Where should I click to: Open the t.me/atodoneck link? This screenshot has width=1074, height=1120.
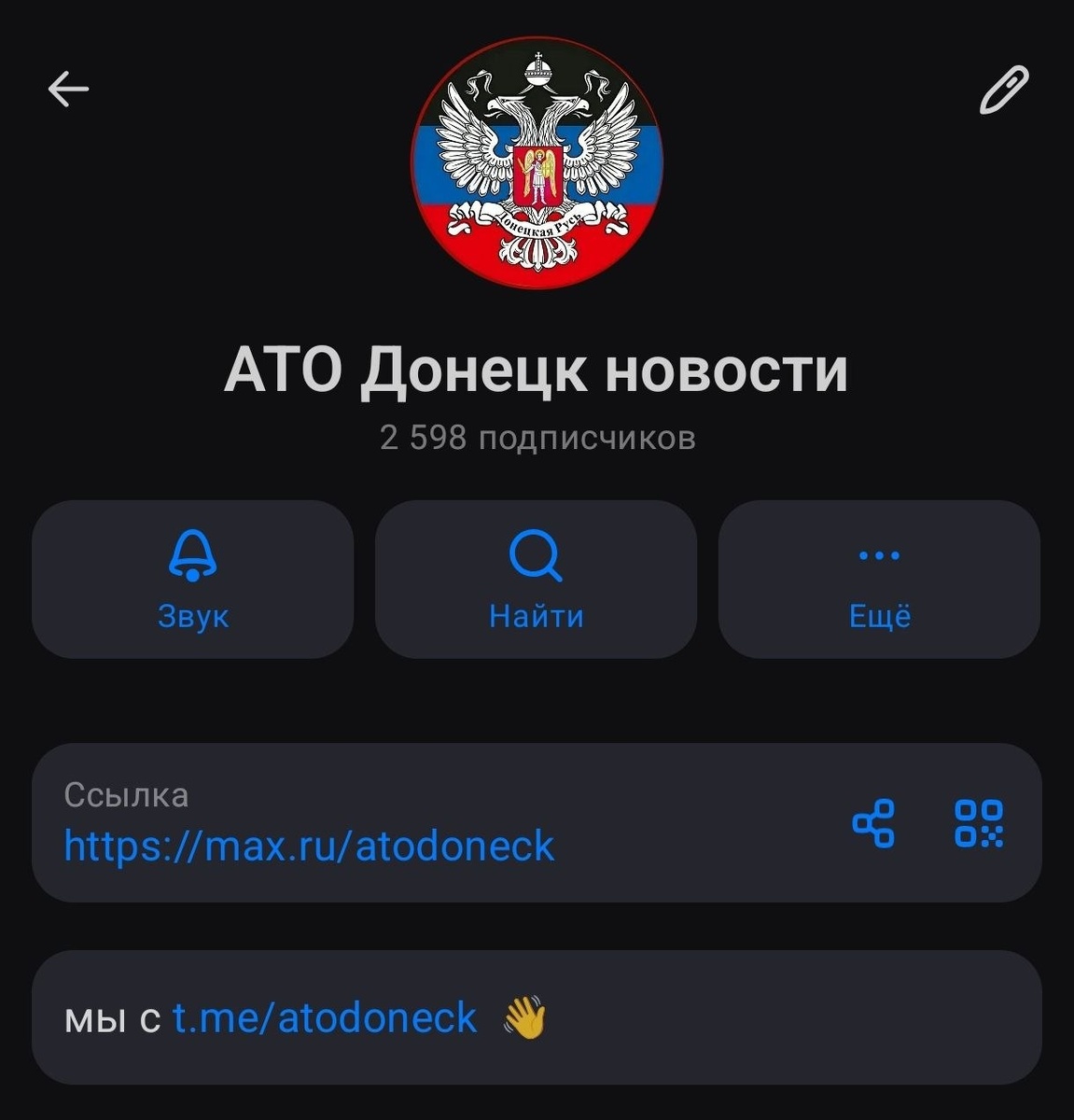tap(325, 1017)
